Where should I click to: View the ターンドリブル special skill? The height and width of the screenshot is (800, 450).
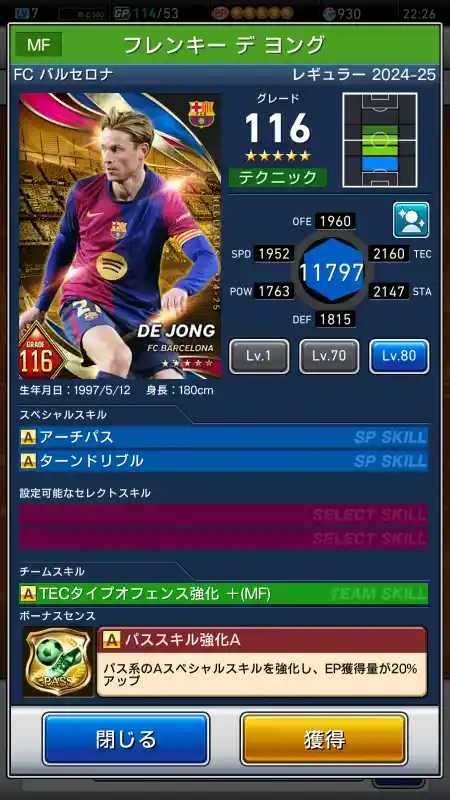[x=223, y=461]
